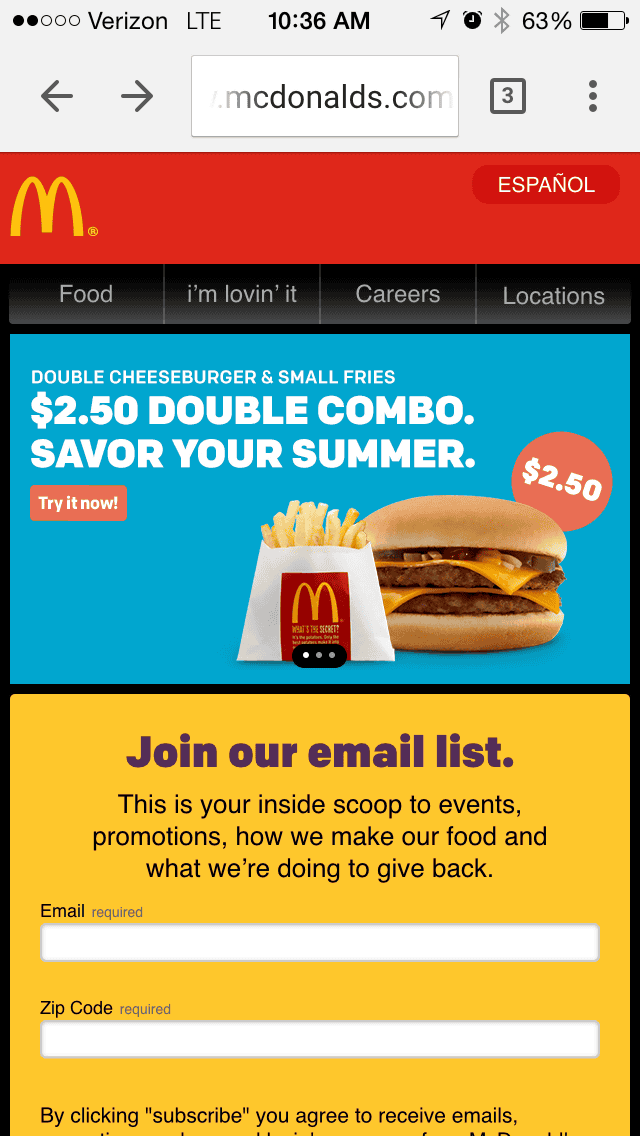Screen dimensions: 640x1136
Task: Go to the Careers section
Action: click(x=398, y=294)
